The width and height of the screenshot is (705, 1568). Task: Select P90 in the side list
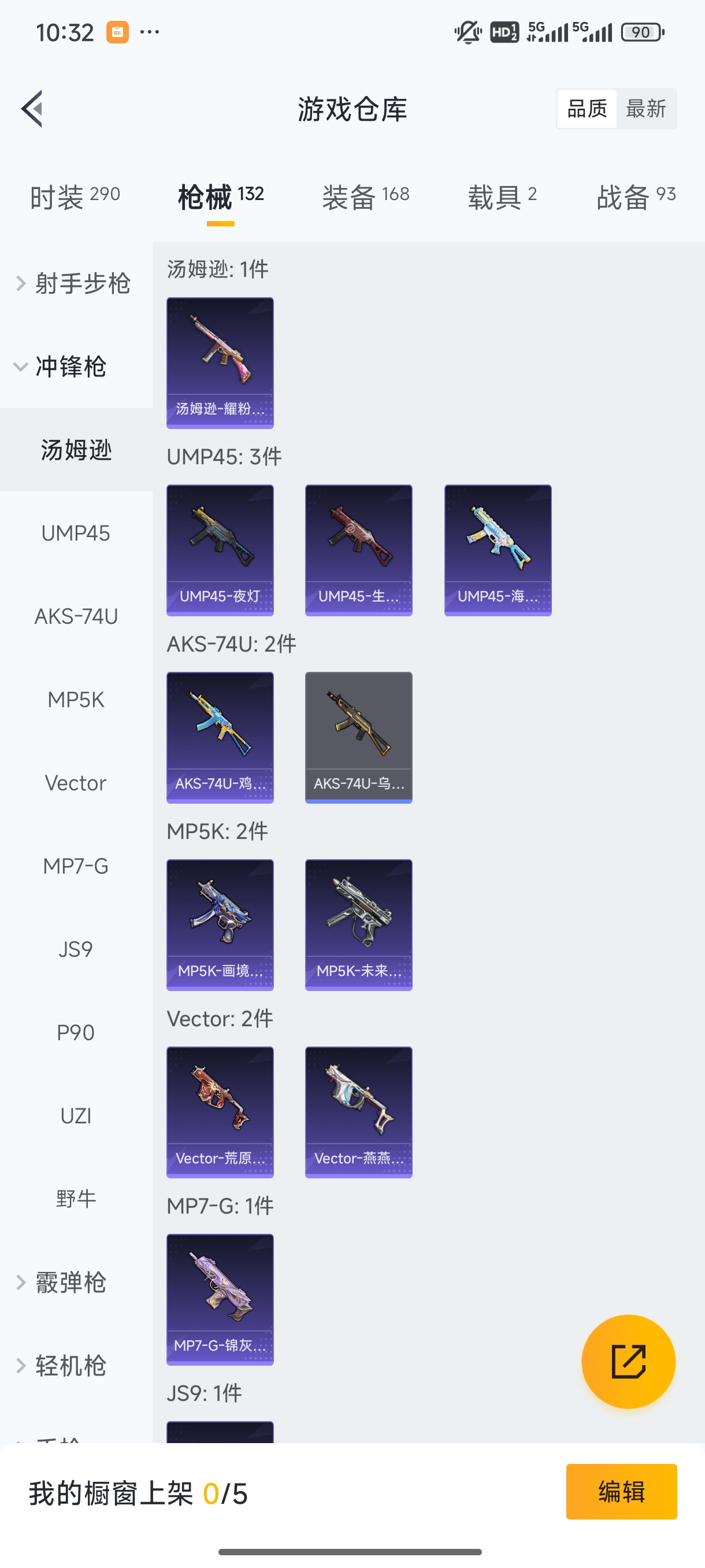tap(76, 1033)
